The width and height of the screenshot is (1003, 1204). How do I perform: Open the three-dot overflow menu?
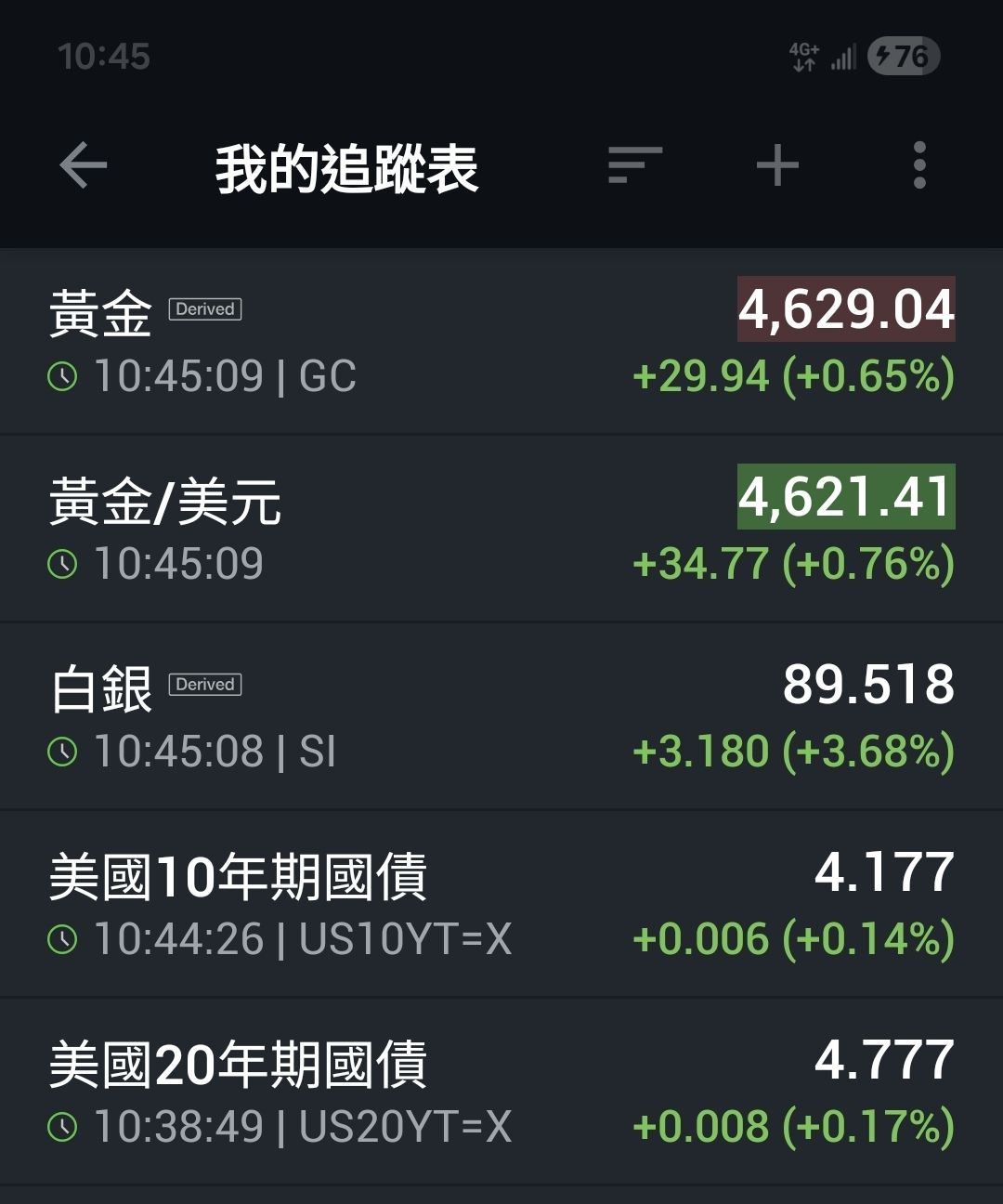(919, 165)
